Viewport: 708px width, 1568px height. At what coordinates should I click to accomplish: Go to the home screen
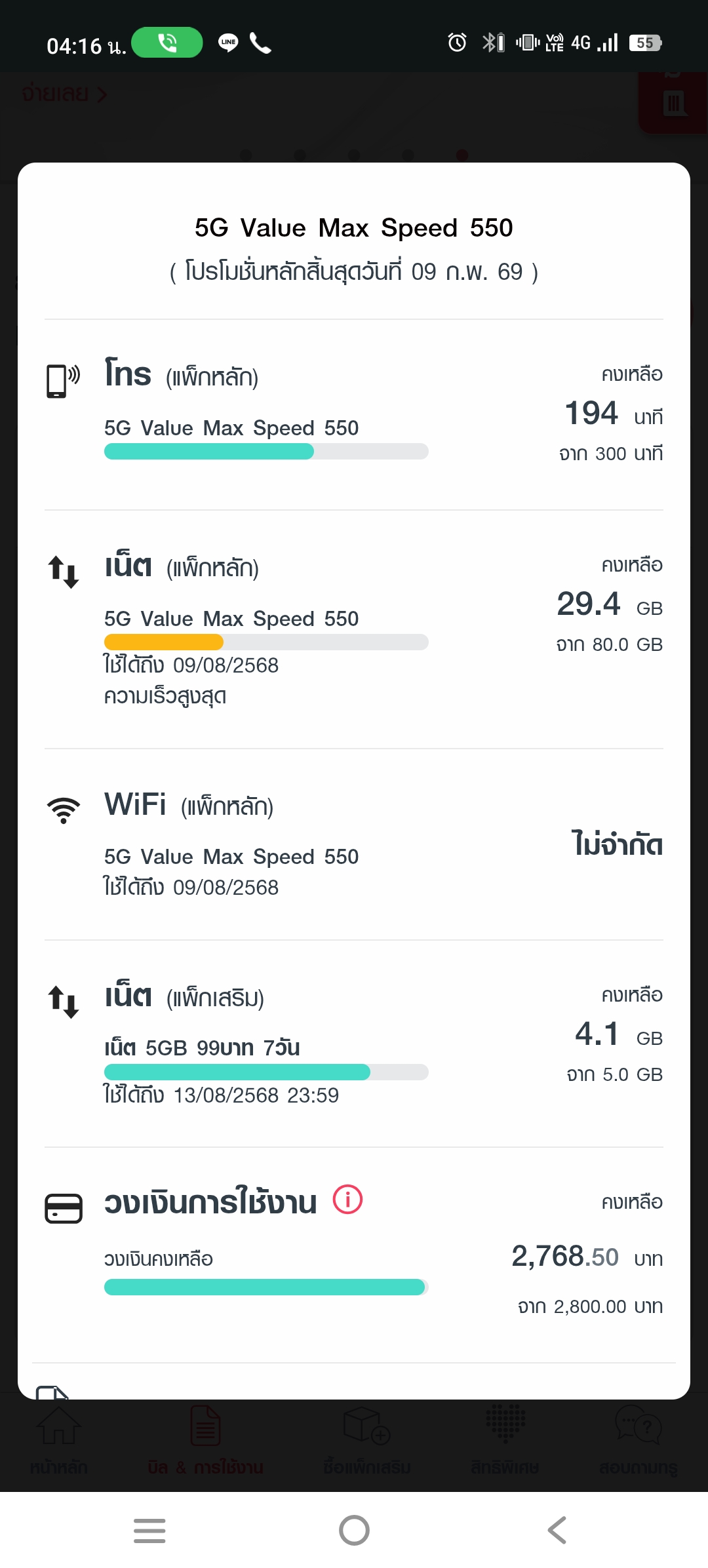coord(354,1531)
